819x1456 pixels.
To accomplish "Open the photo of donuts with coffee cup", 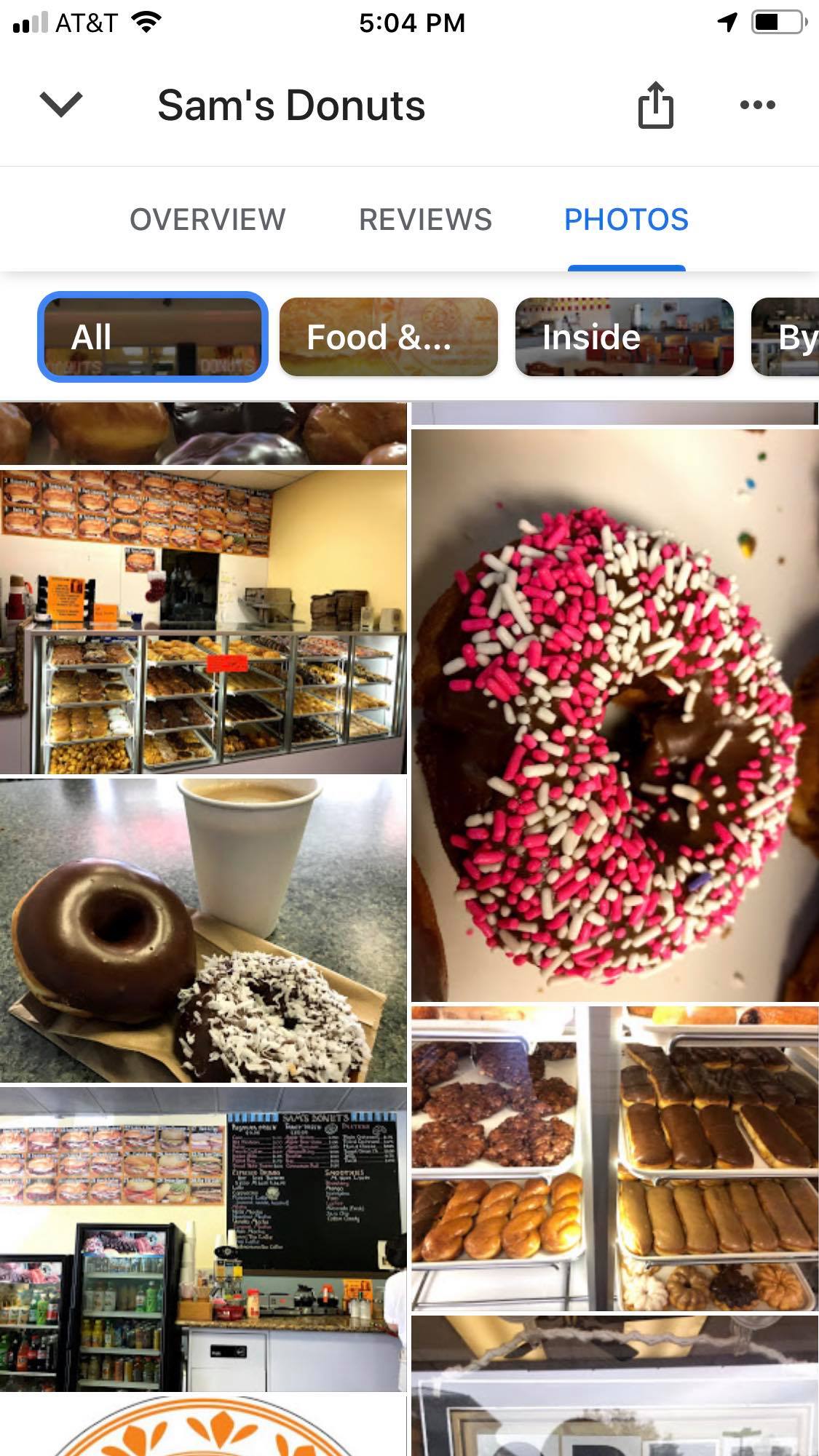I will click(x=203, y=930).
